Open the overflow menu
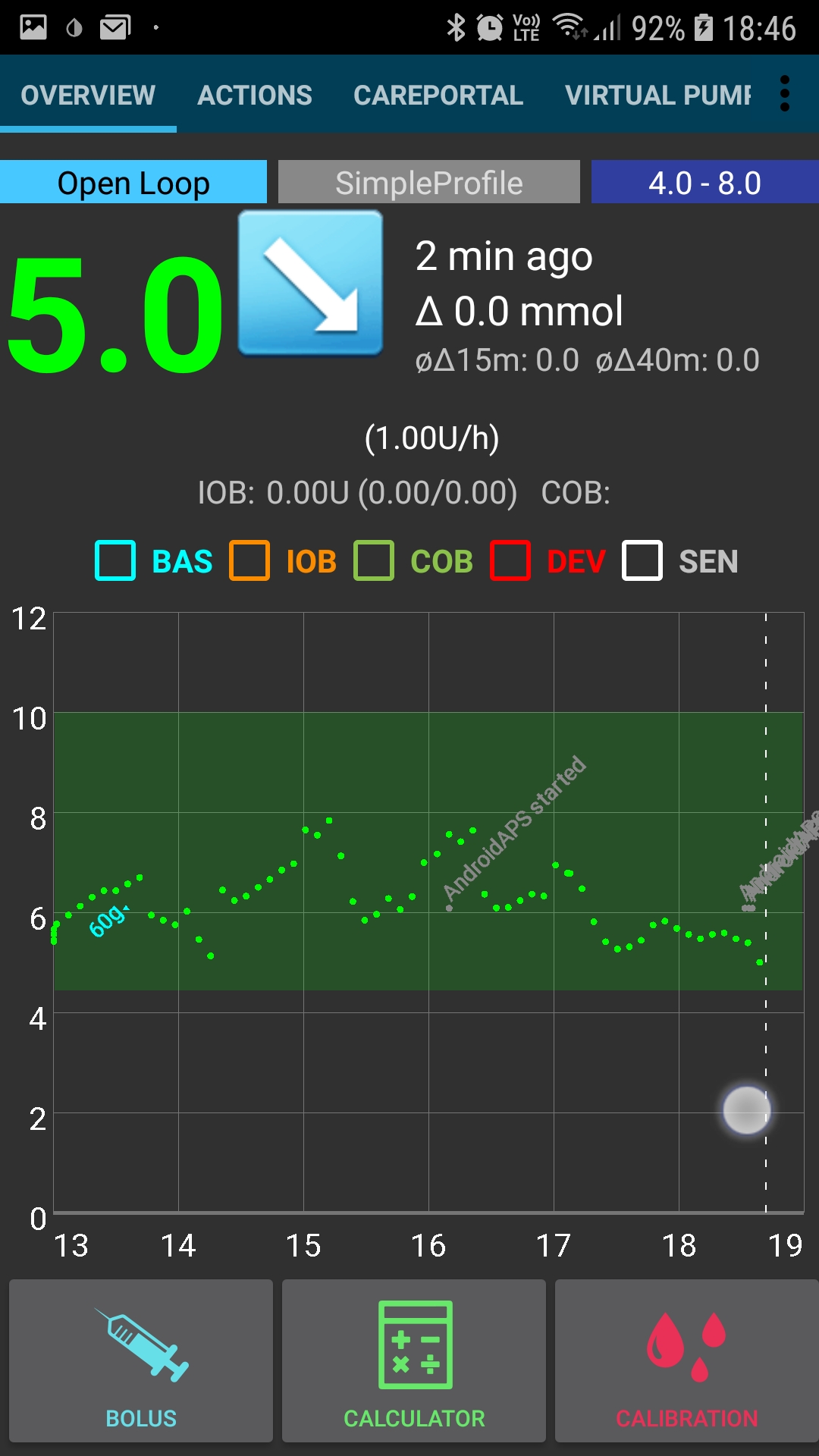Image resolution: width=819 pixels, height=1456 pixels. pos(785,94)
